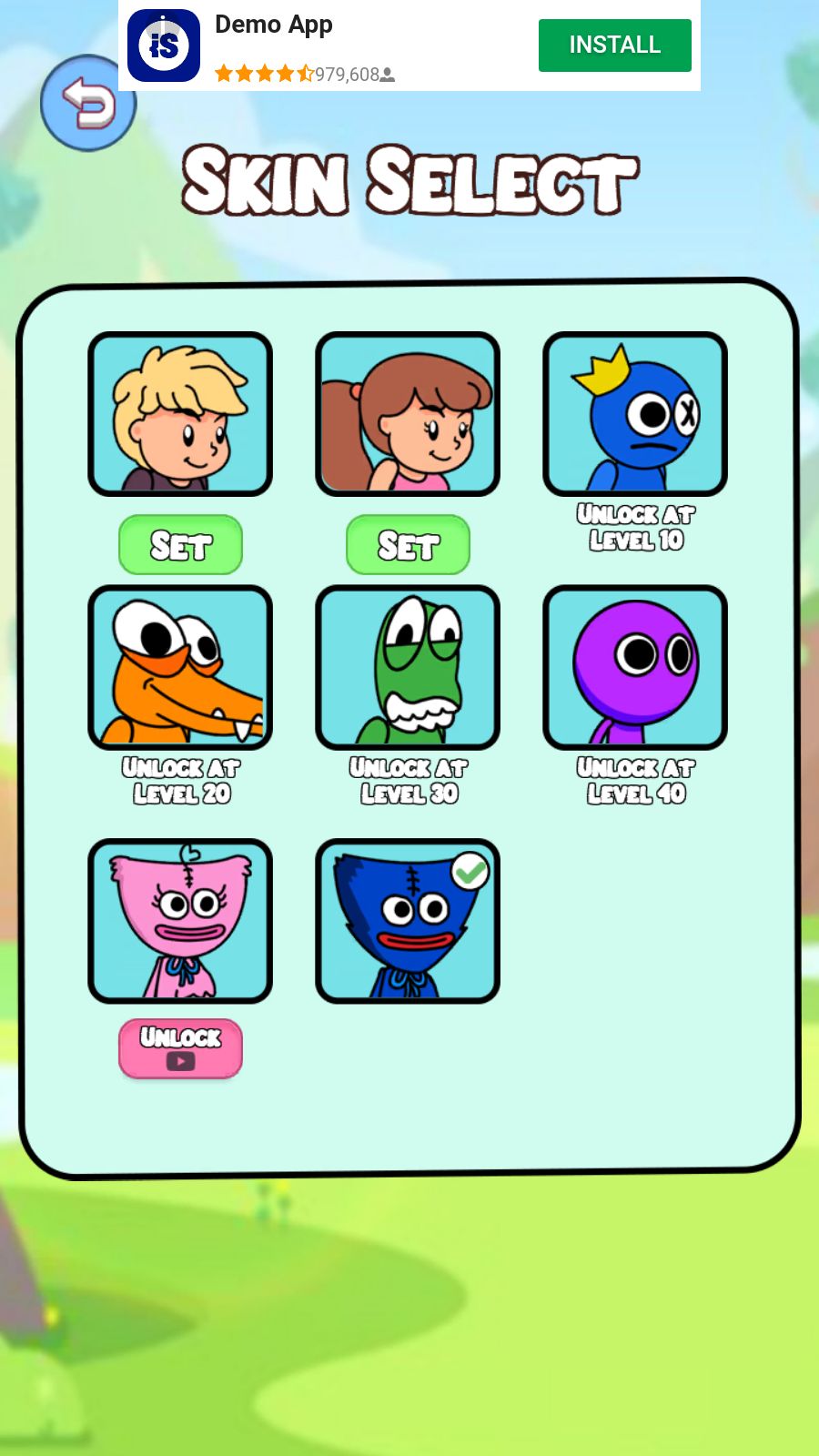
Task: Choose the pink monster skin tile
Action: pyautogui.click(x=180, y=921)
